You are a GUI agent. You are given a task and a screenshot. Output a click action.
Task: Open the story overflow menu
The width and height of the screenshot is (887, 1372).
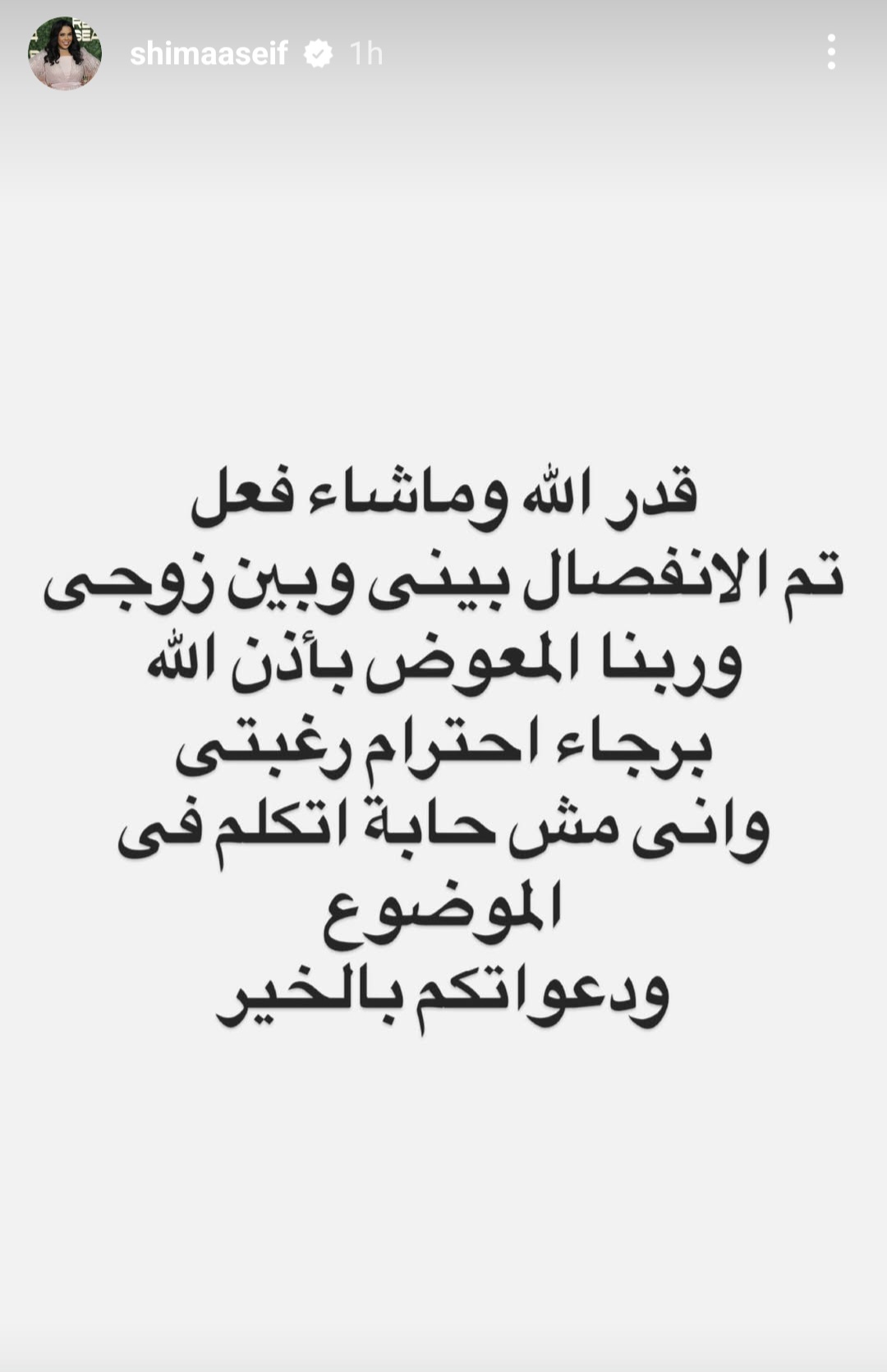(x=831, y=53)
